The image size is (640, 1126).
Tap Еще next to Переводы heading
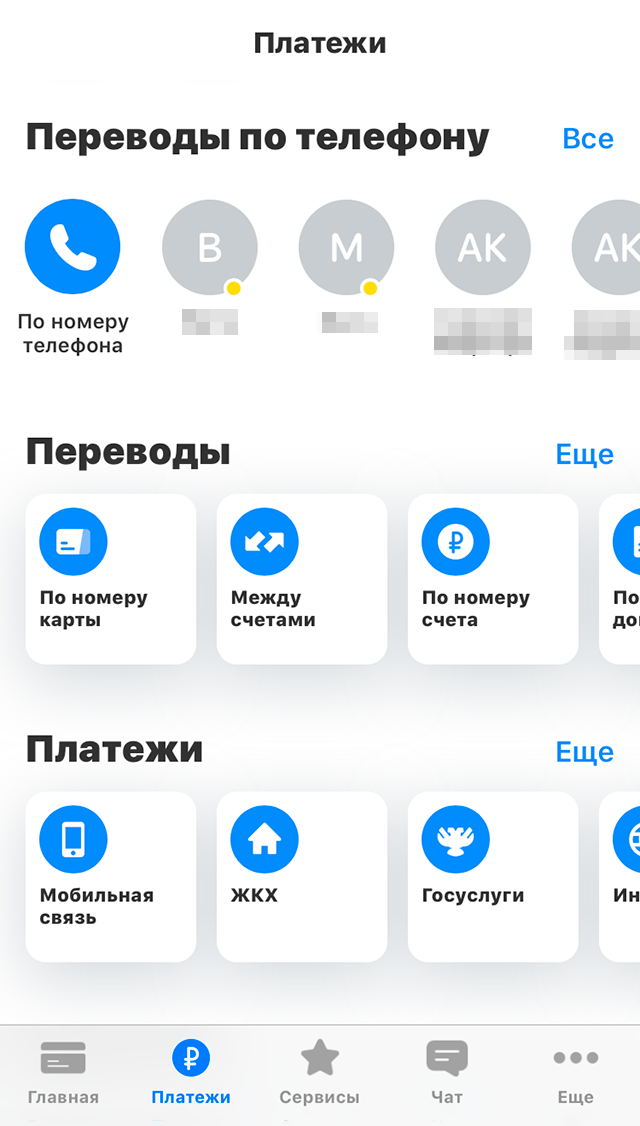[x=585, y=455]
